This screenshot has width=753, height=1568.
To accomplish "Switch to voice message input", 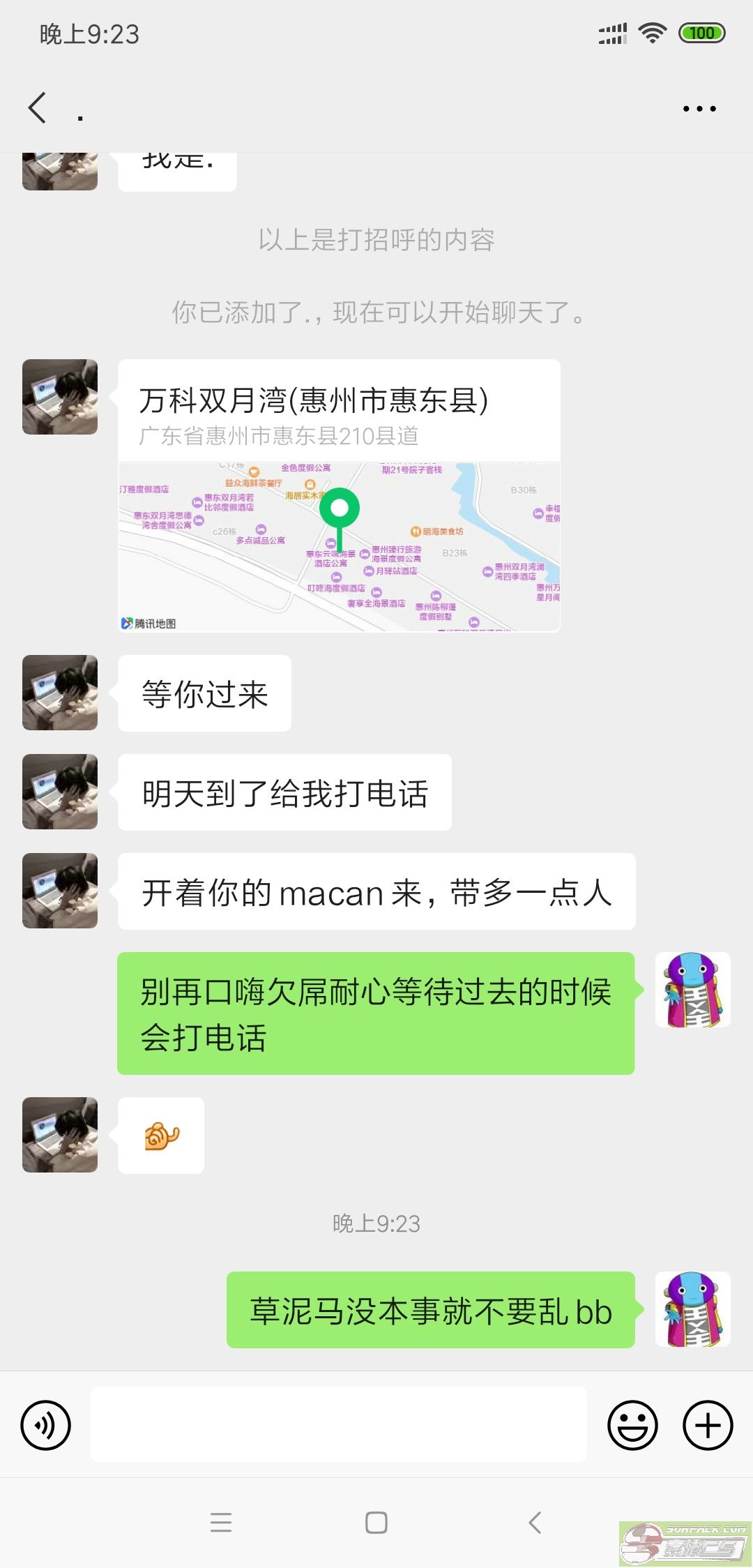I will pos(46,1425).
